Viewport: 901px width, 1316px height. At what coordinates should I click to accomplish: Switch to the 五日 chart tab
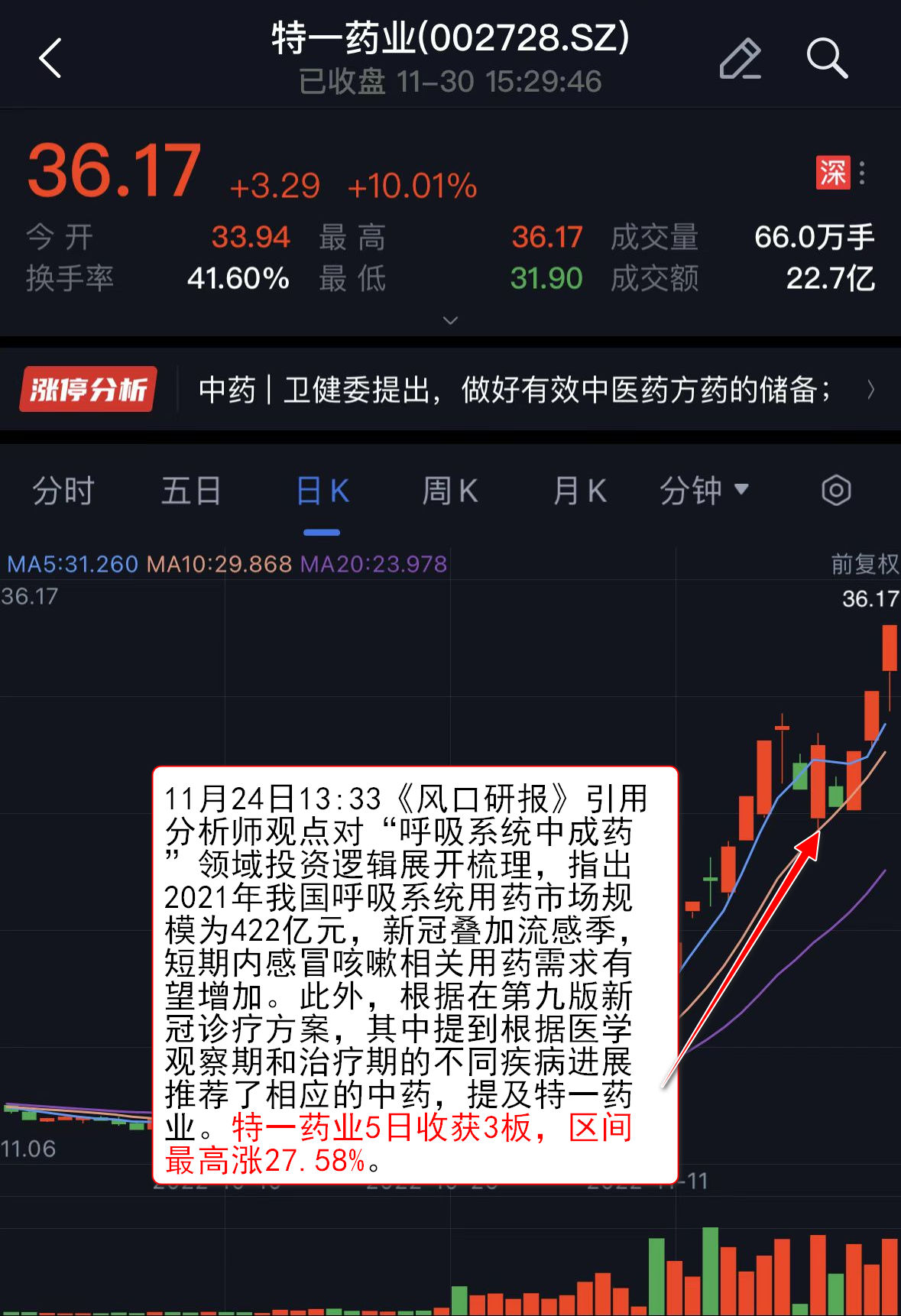191,491
